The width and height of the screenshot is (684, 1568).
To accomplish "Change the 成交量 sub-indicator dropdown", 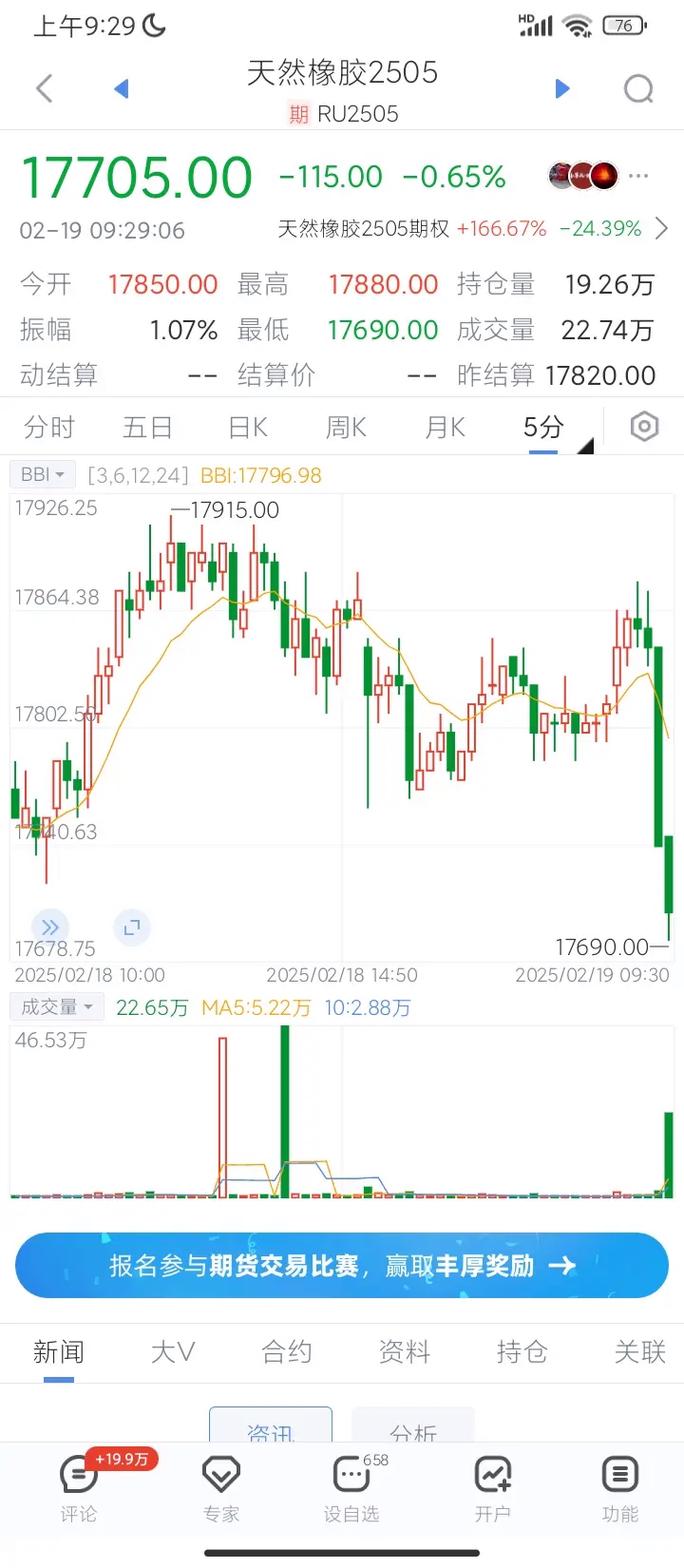I will click(x=57, y=1007).
